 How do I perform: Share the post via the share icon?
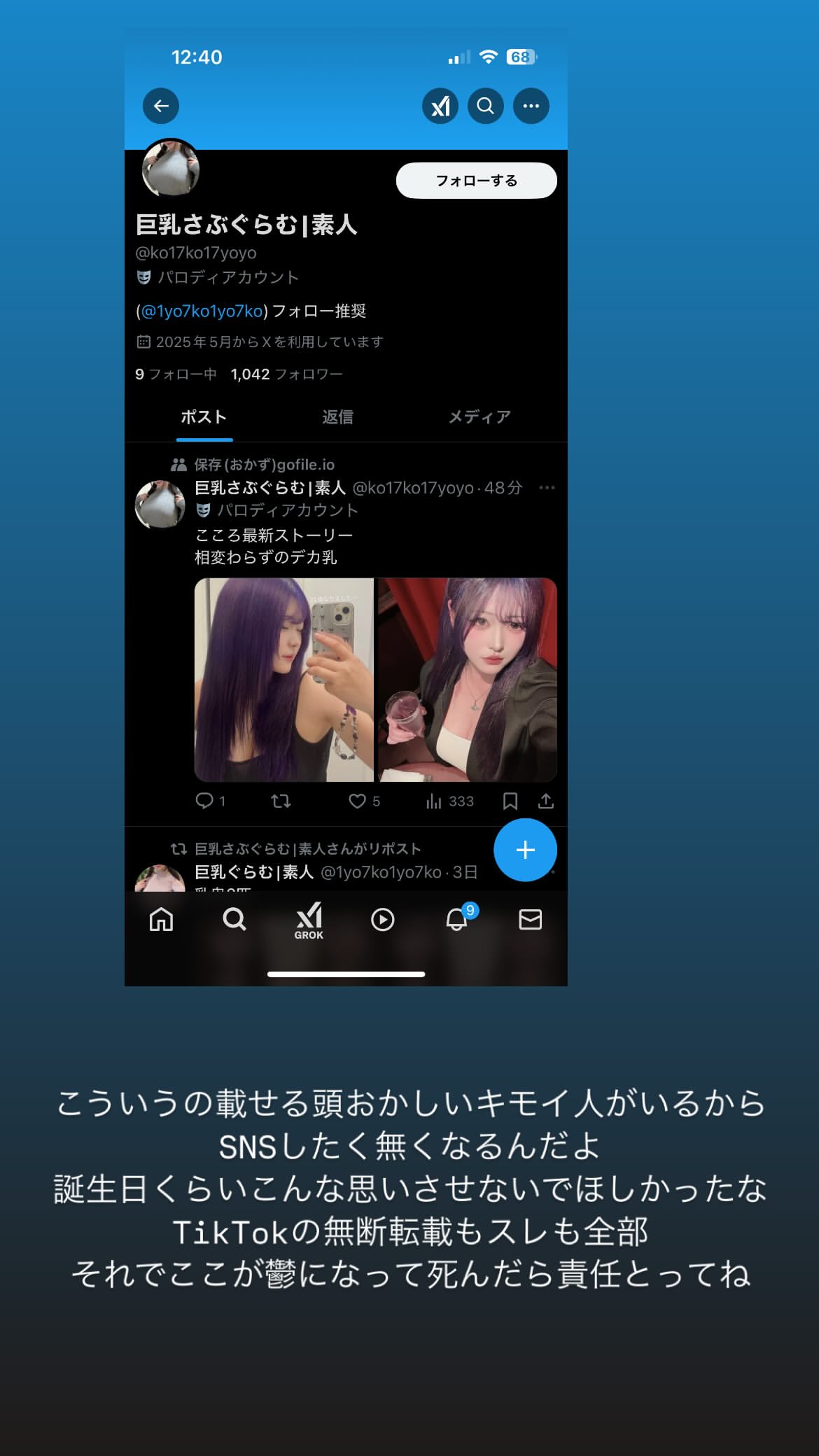[x=546, y=801]
